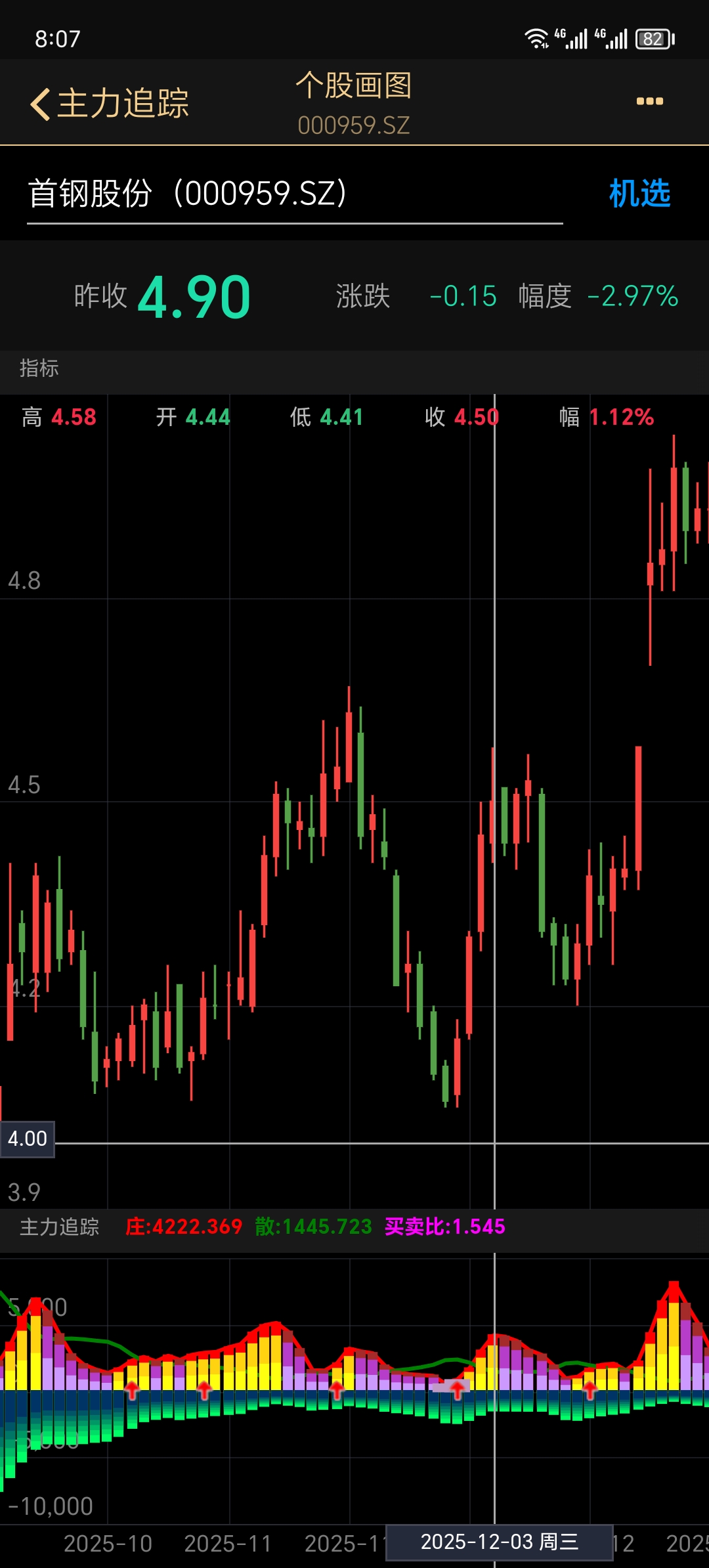This screenshot has height=1568, width=709.
Task: Open the three-dot overflow menu
Action: point(649,101)
